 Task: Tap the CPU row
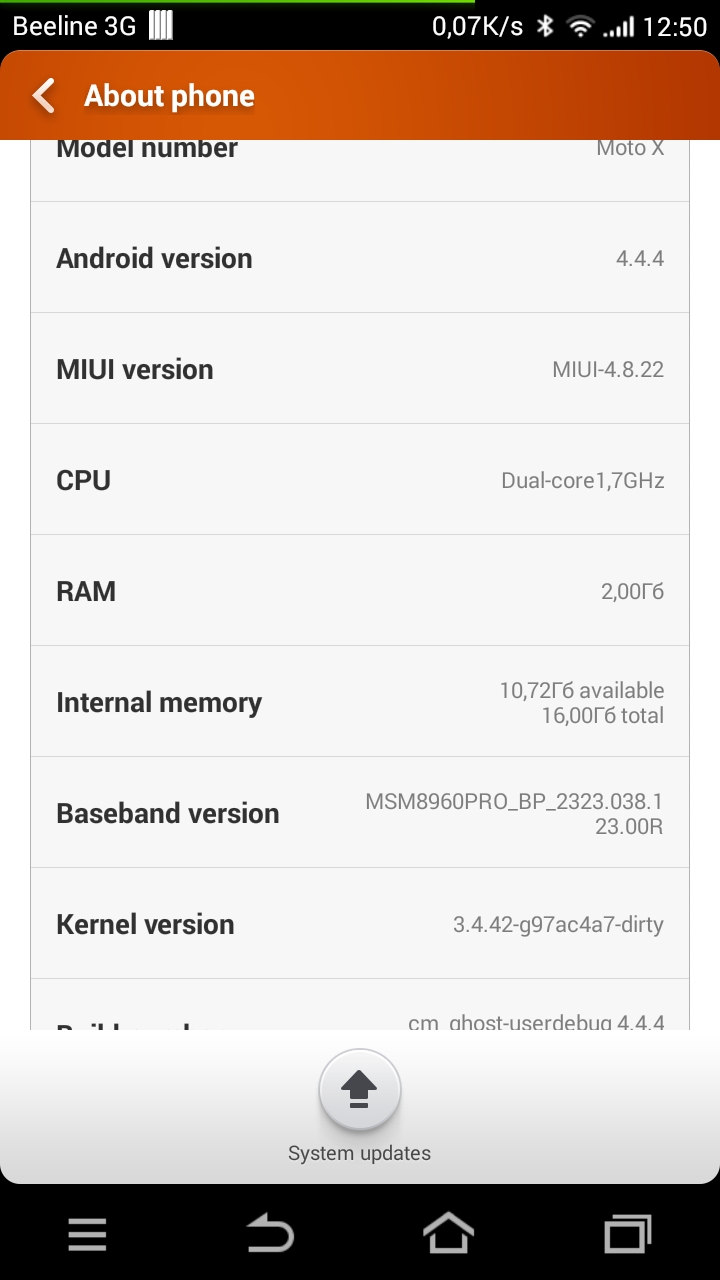click(x=360, y=480)
